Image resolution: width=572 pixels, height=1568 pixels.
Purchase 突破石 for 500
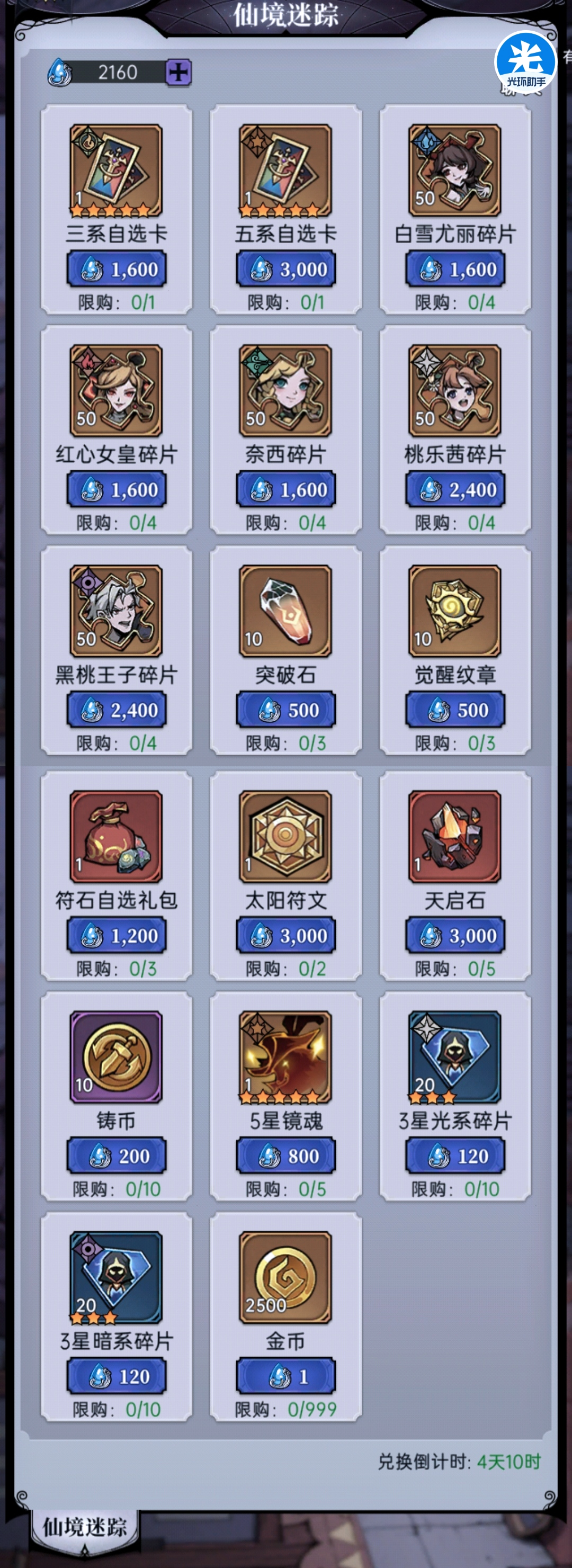[285, 710]
